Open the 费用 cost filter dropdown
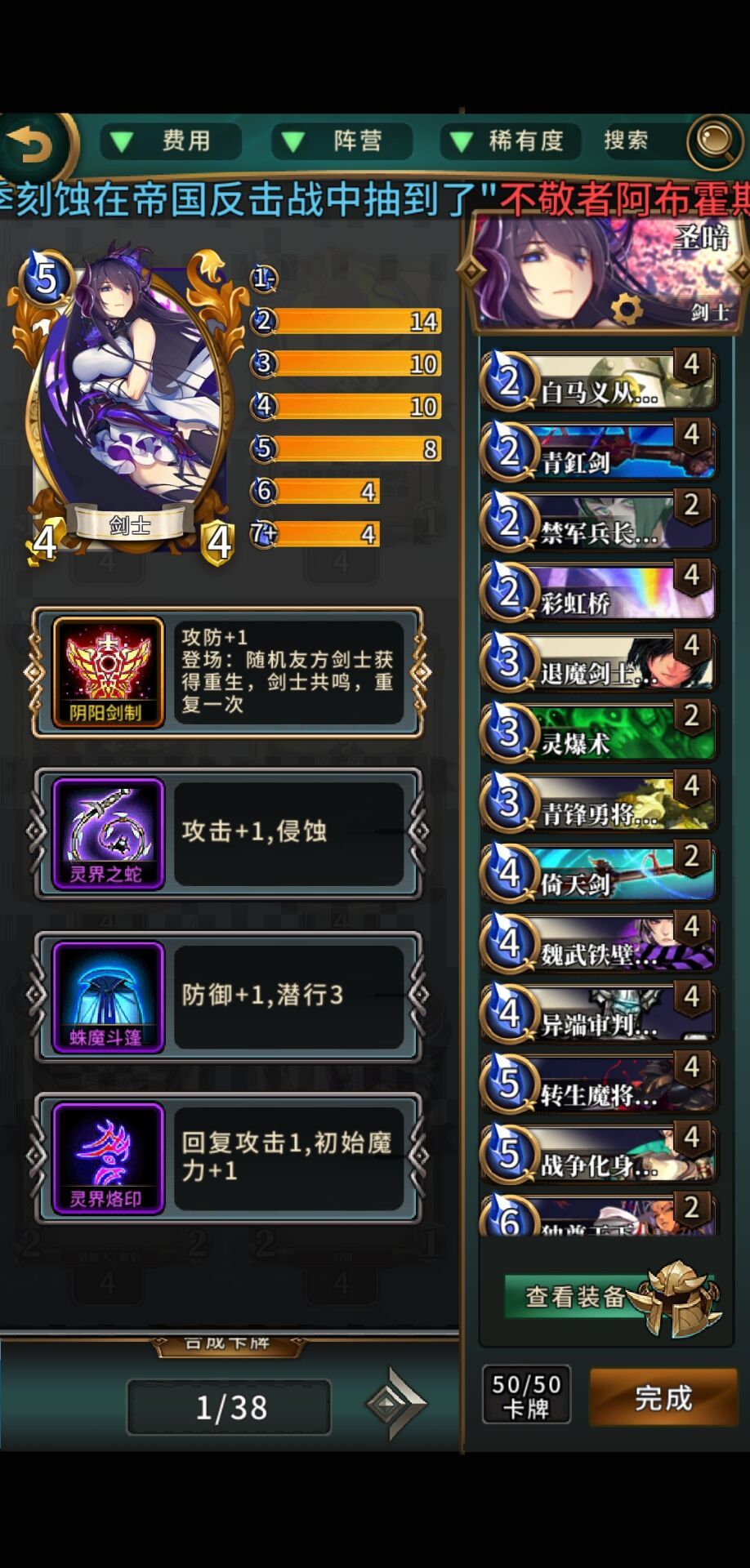Image resolution: width=750 pixels, height=1568 pixels. click(171, 141)
